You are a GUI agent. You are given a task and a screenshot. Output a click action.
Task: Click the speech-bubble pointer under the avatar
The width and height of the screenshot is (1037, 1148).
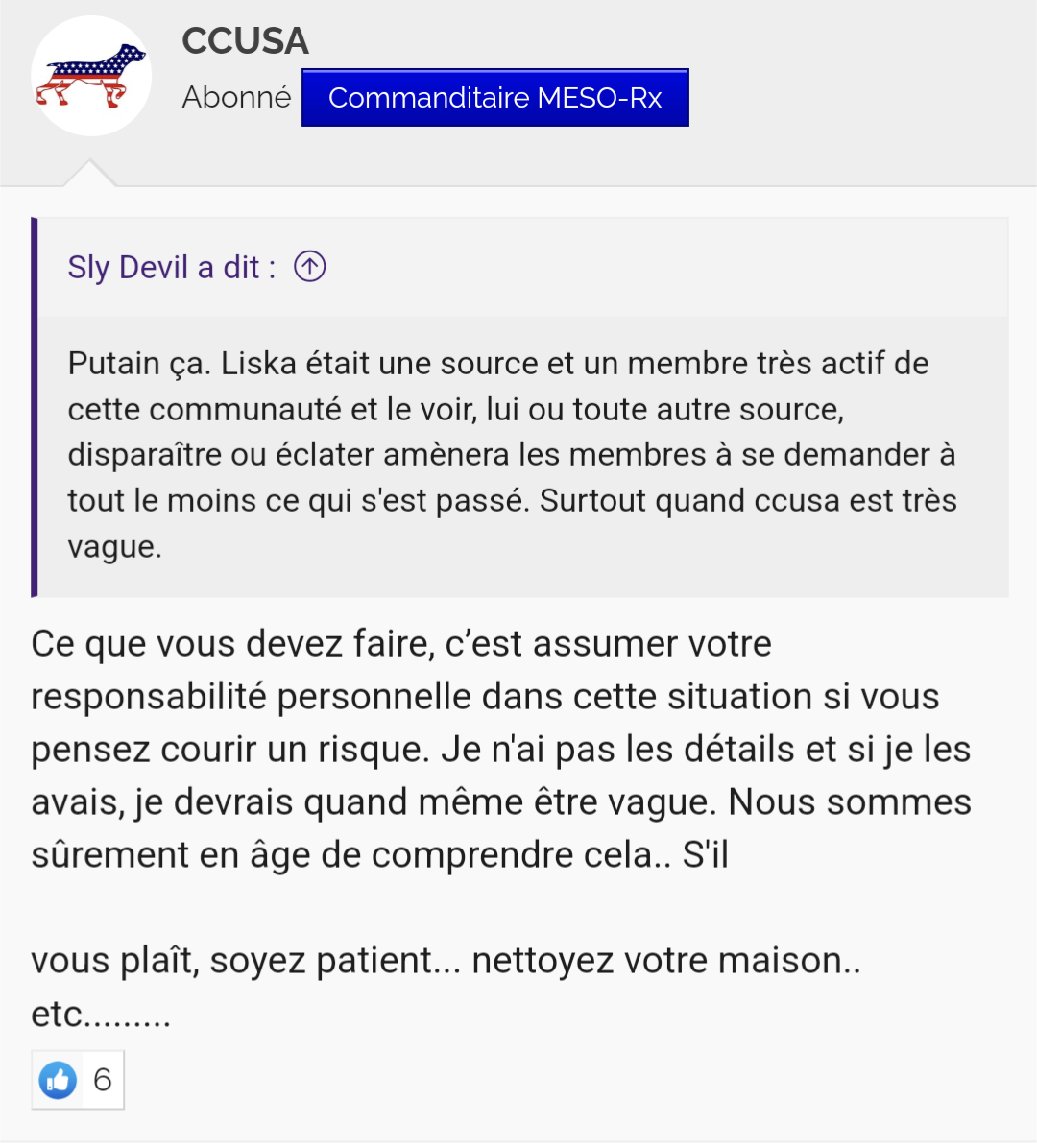coord(91,173)
